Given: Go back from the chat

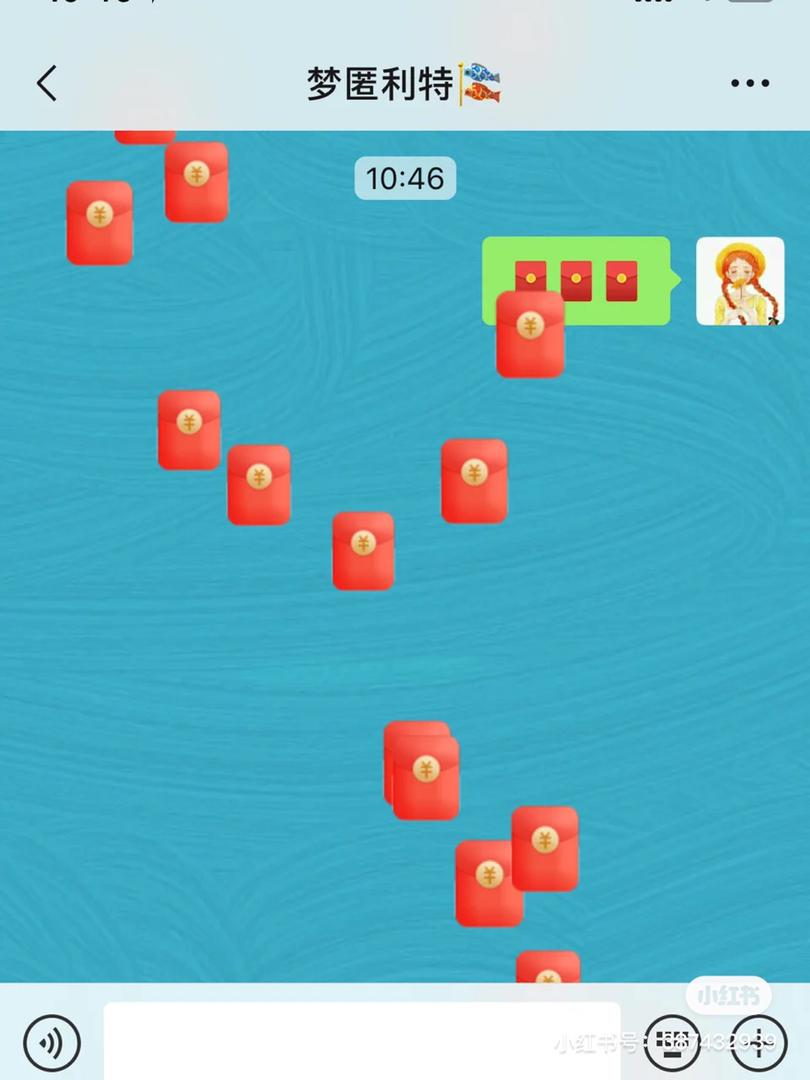Looking at the screenshot, I should [x=47, y=84].
